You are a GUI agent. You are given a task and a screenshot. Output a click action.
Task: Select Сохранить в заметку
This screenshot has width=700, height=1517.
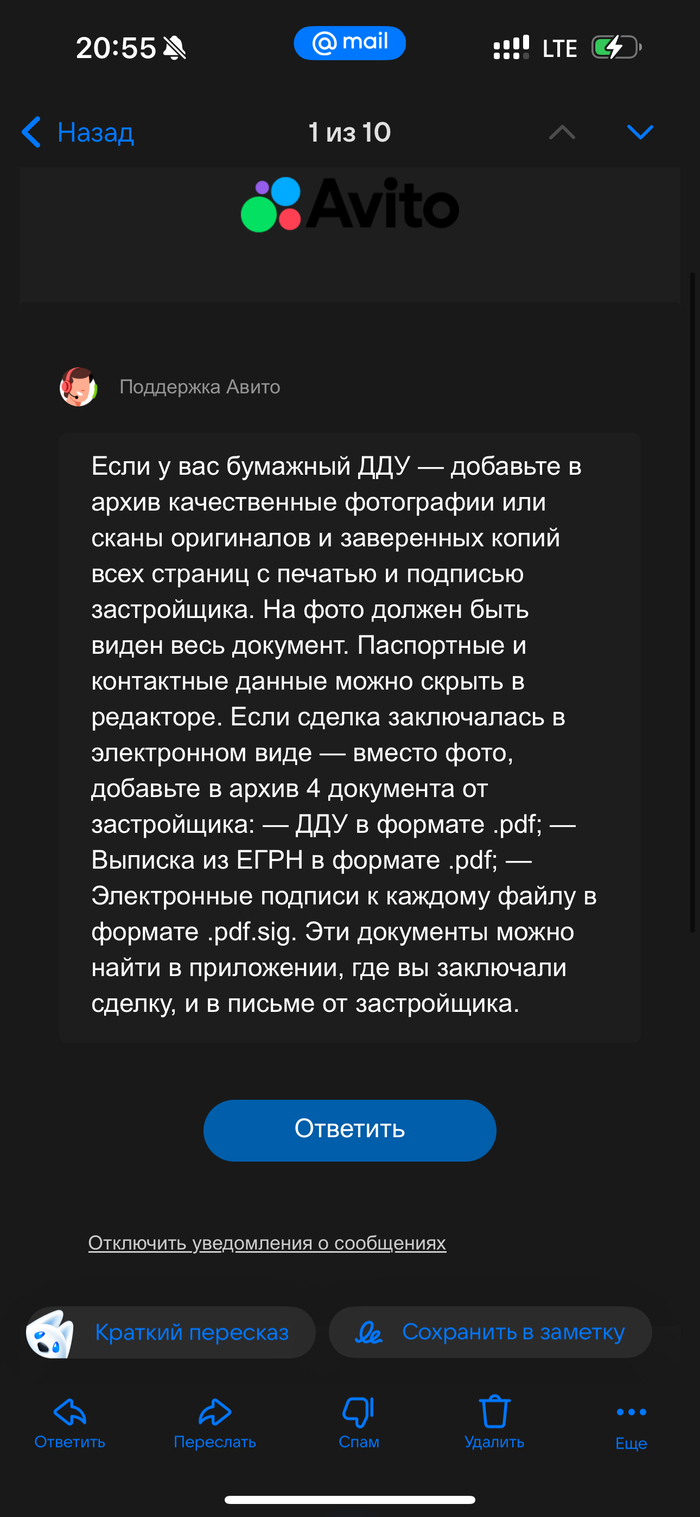click(x=491, y=1332)
